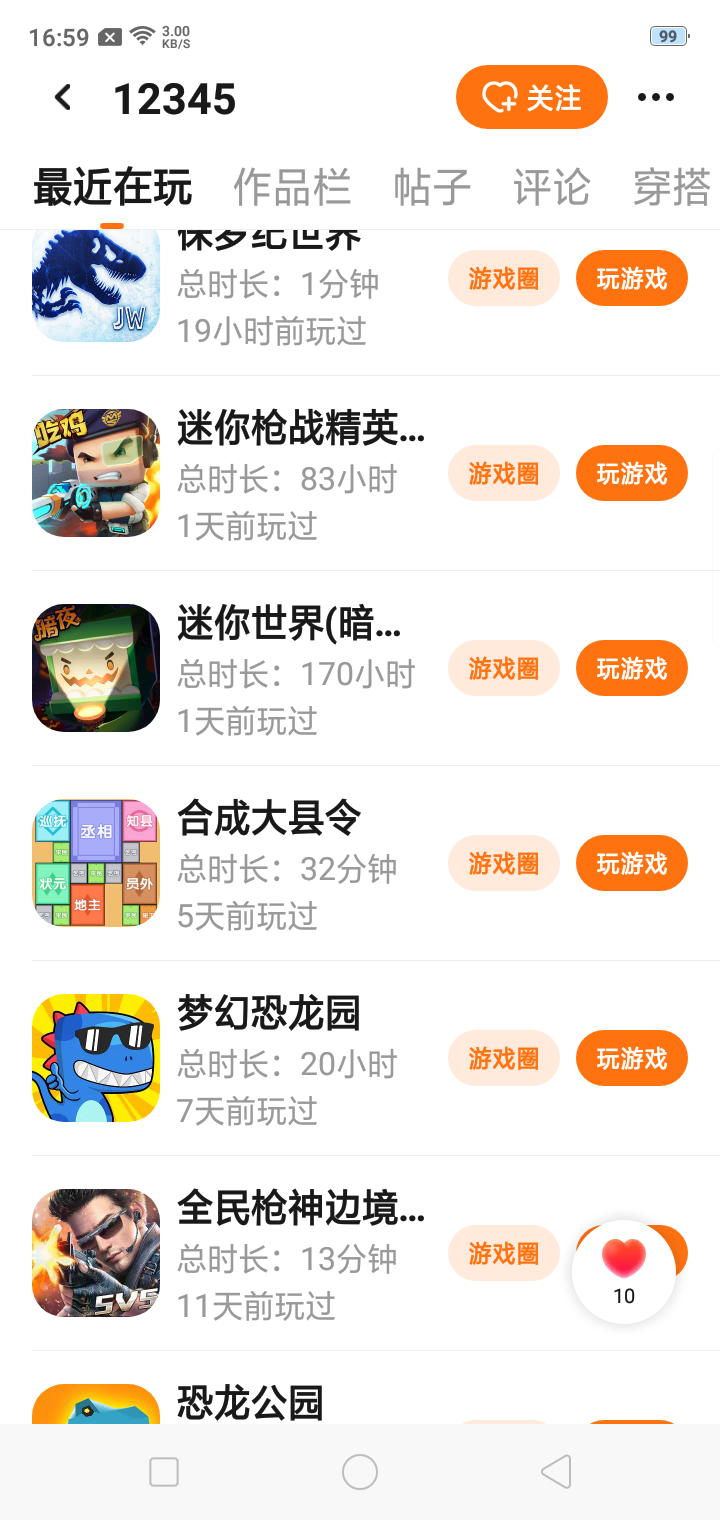Open 游戏圈 for 迷你枪战精英
The width and height of the screenshot is (720, 1520).
pos(503,473)
